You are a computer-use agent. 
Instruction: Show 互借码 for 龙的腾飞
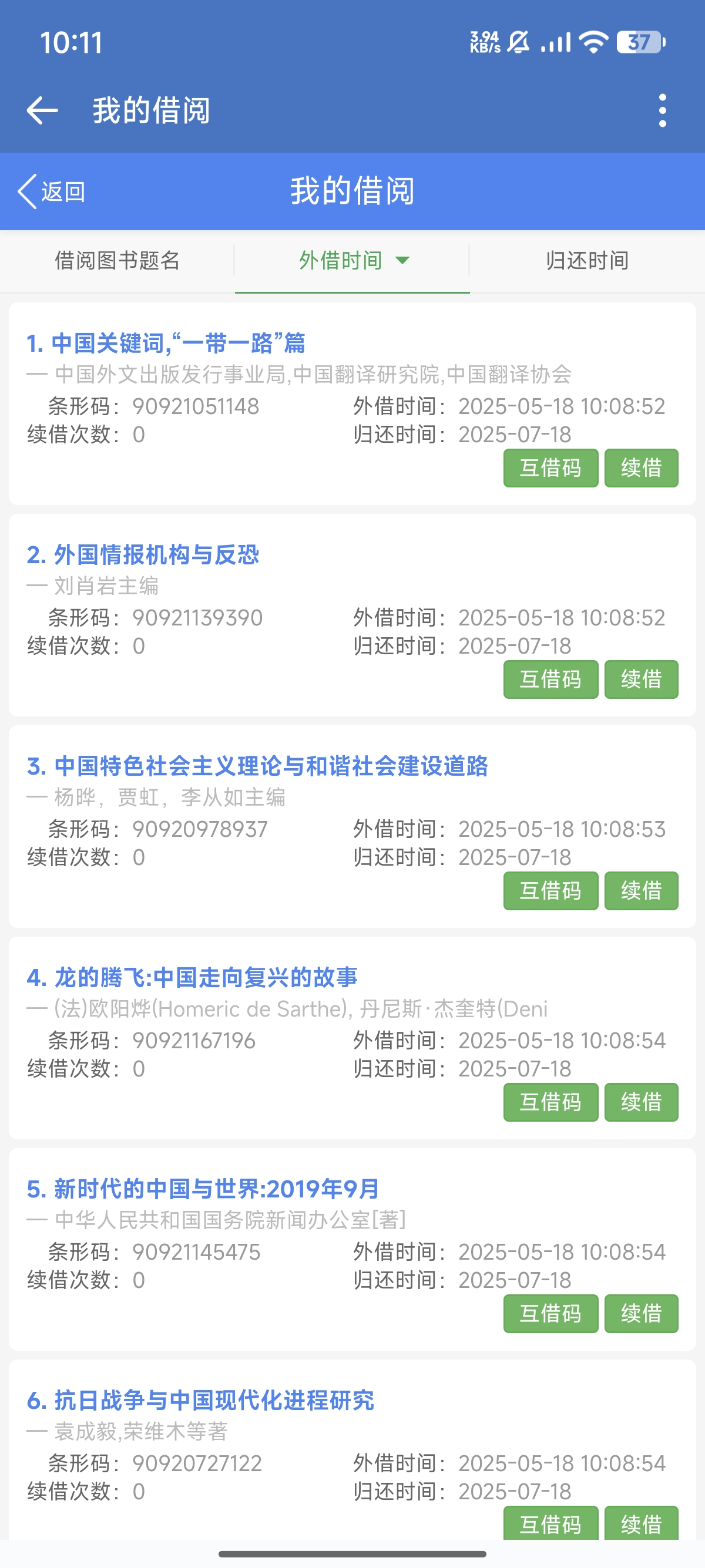click(550, 1102)
